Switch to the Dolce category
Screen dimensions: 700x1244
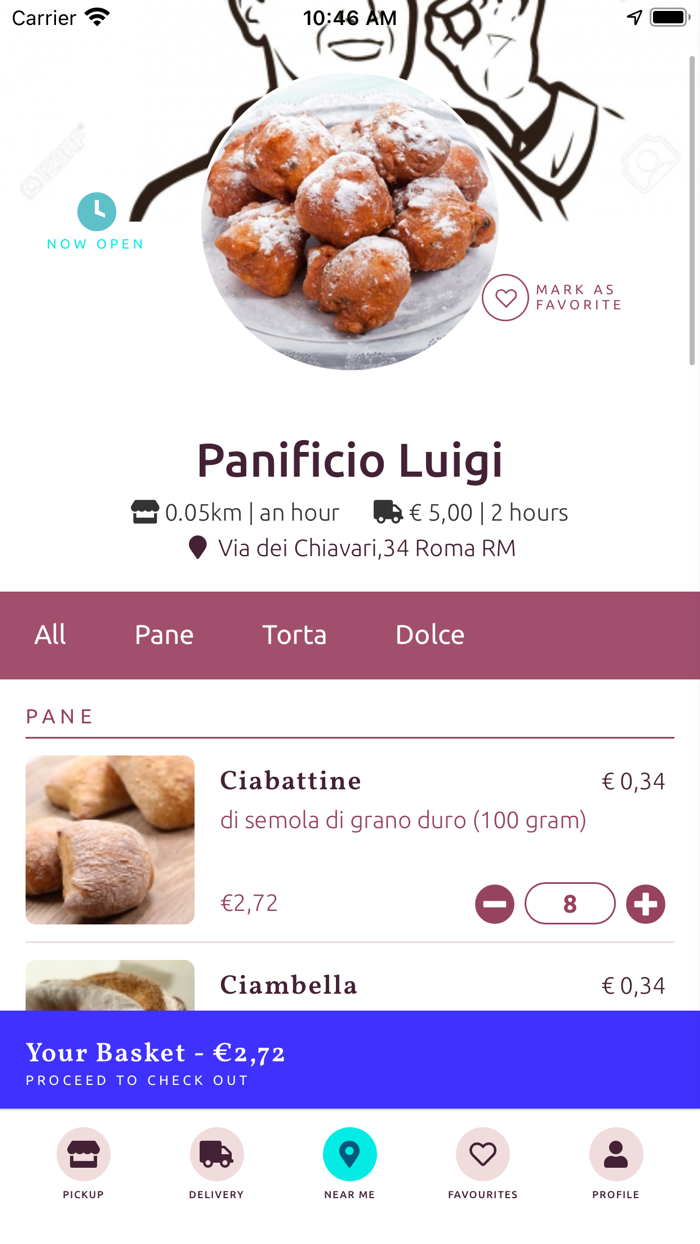click(x=430, y=635)
